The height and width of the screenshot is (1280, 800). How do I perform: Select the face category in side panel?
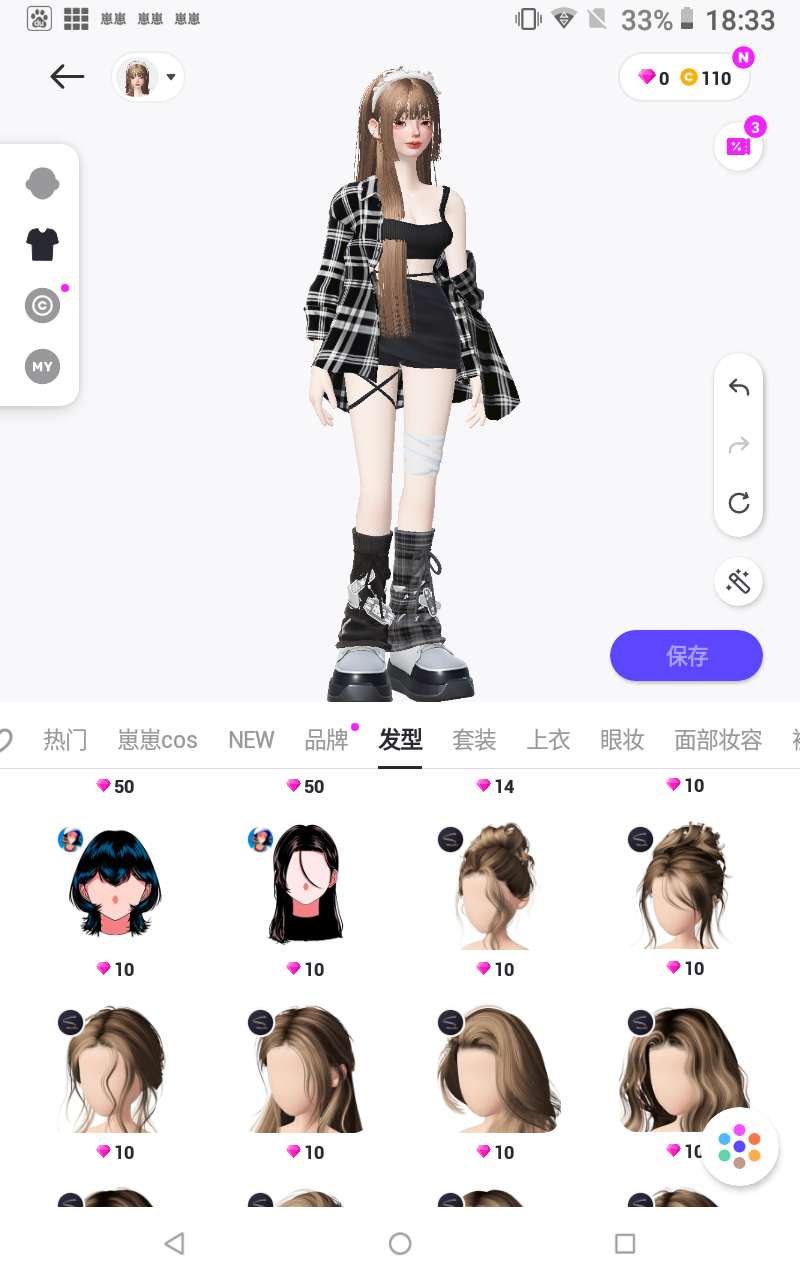(x=42, y=183)
